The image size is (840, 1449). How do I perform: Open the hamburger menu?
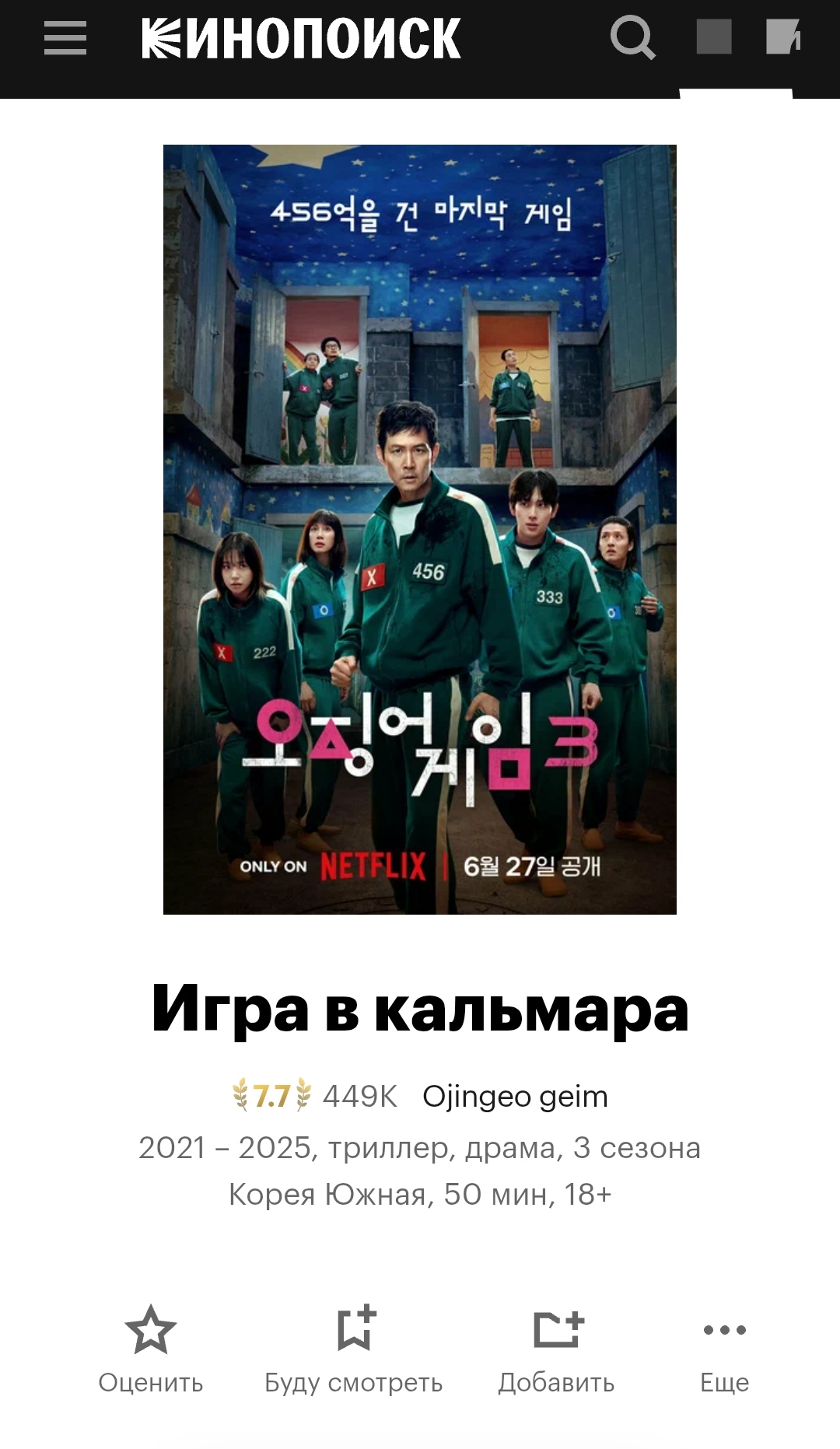pyautogui.click(x=65, y=38)
